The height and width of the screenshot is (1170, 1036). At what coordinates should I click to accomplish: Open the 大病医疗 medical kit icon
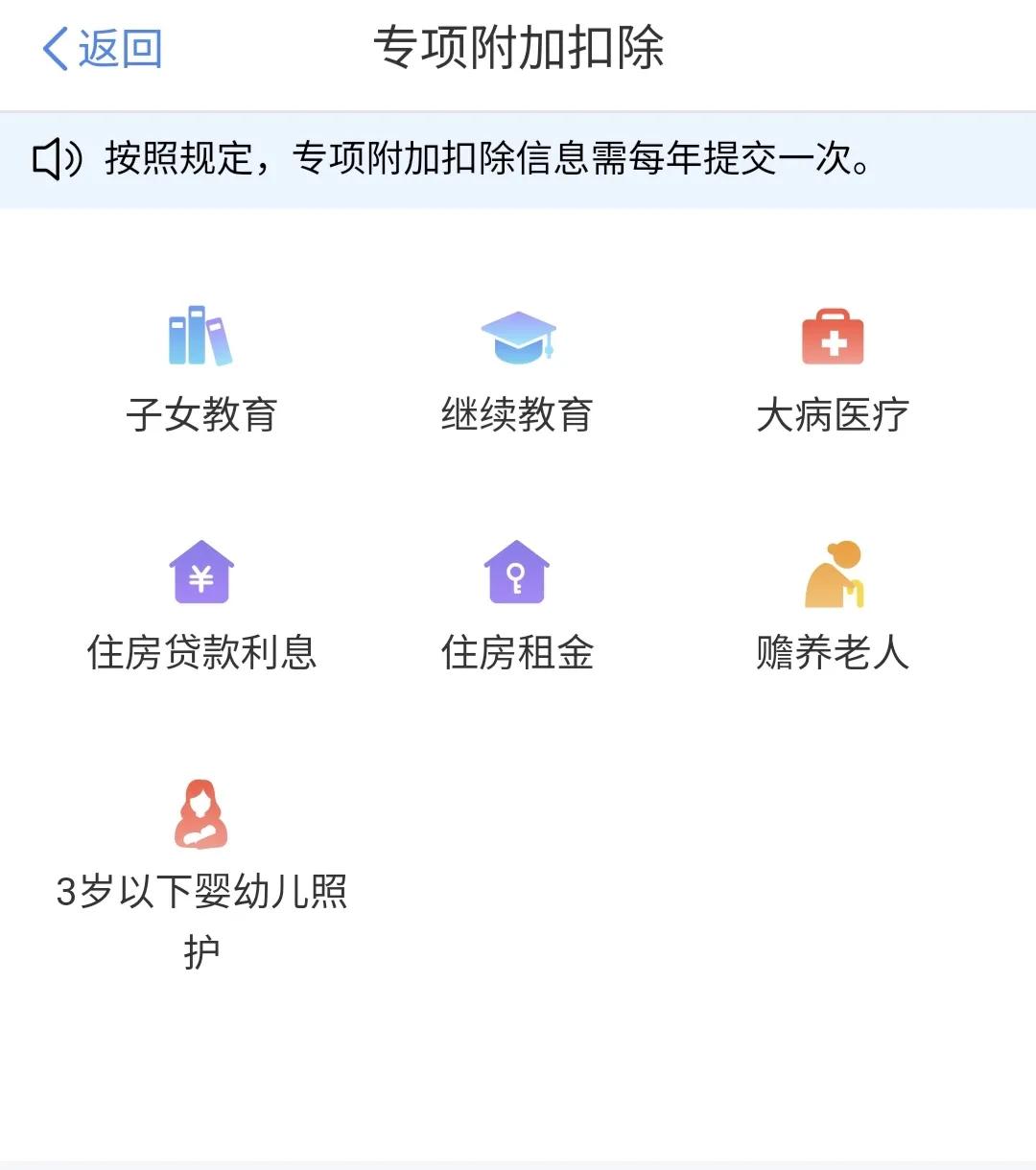coord(835,338)
